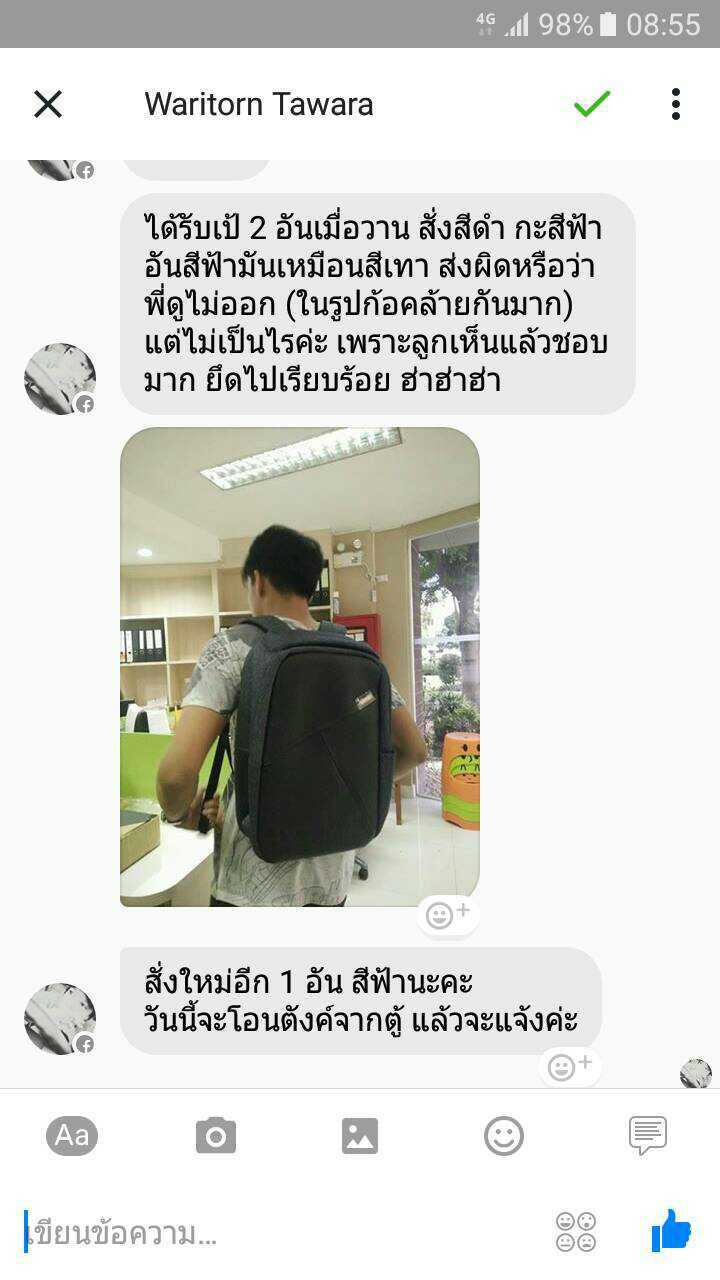The image size is (720, 1280).
Task: Open the camera to take a photo
Action: coord(216,1135)
